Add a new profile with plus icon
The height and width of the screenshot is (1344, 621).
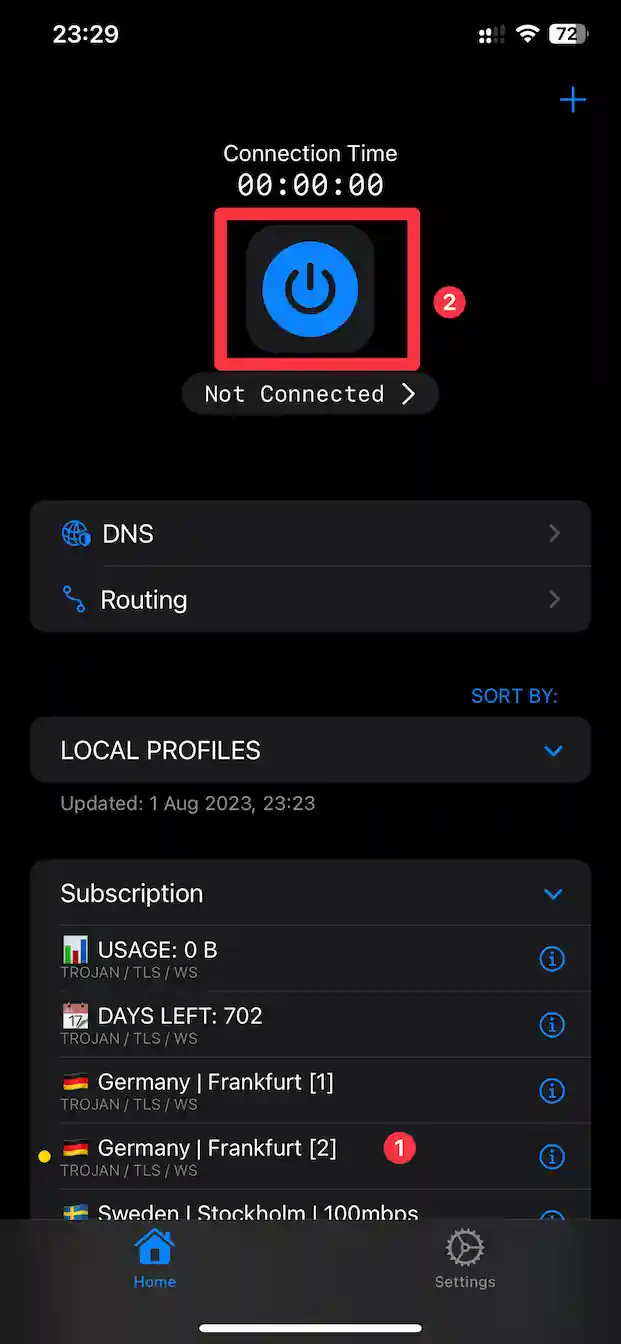(x=572, y=100)
